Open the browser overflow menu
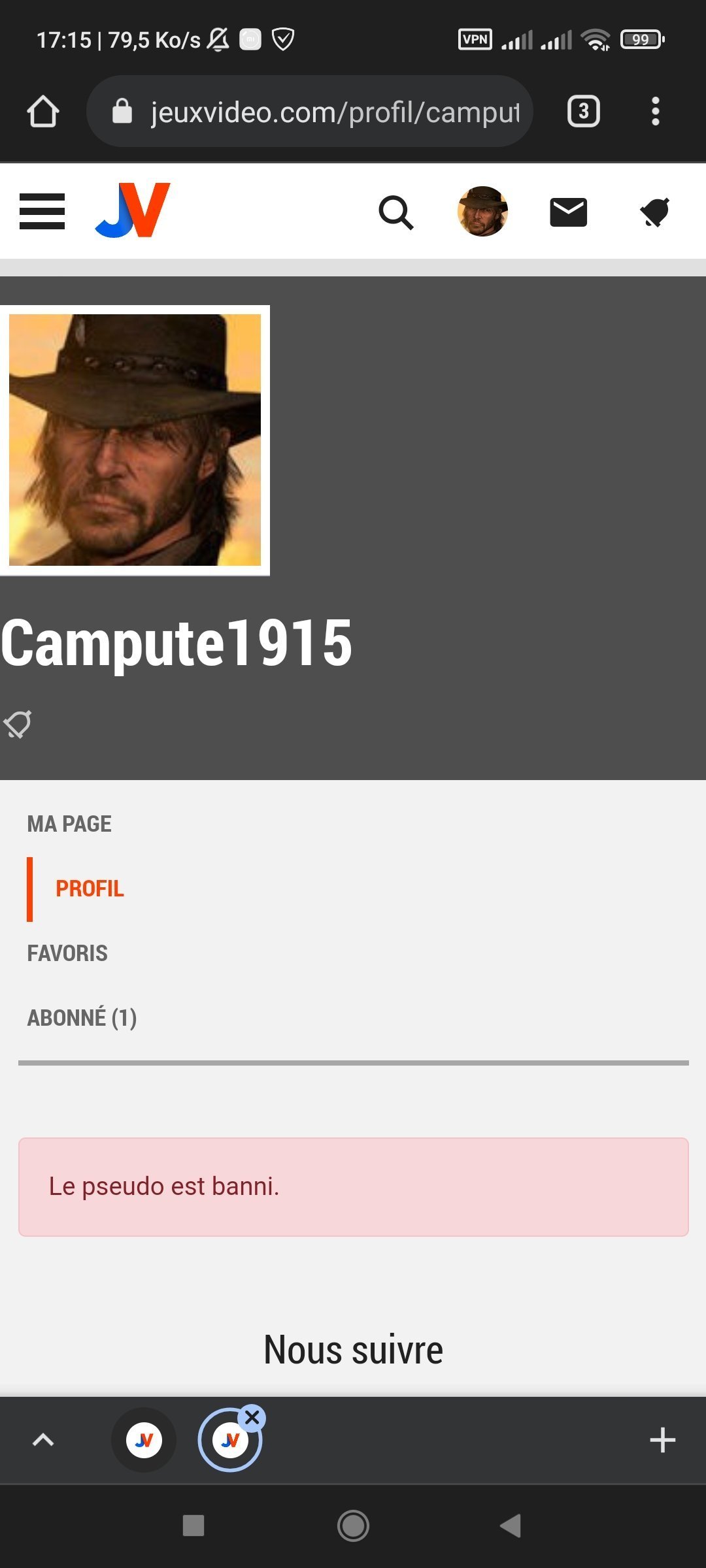The image size is (706, 1568). 655,112
